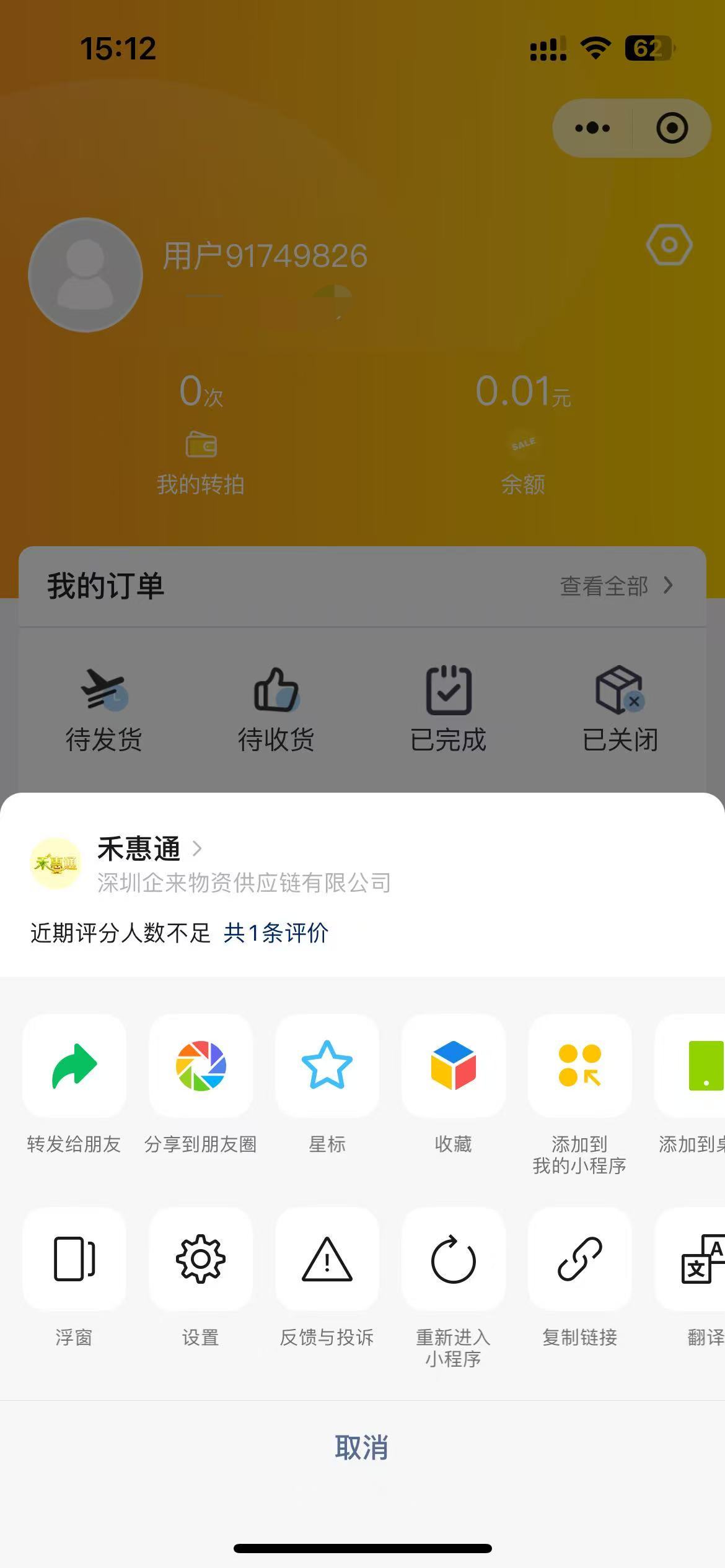Mark the mini program with a star (星标)
This screenshot has height=1568, width=725.
coord(327,1066)
